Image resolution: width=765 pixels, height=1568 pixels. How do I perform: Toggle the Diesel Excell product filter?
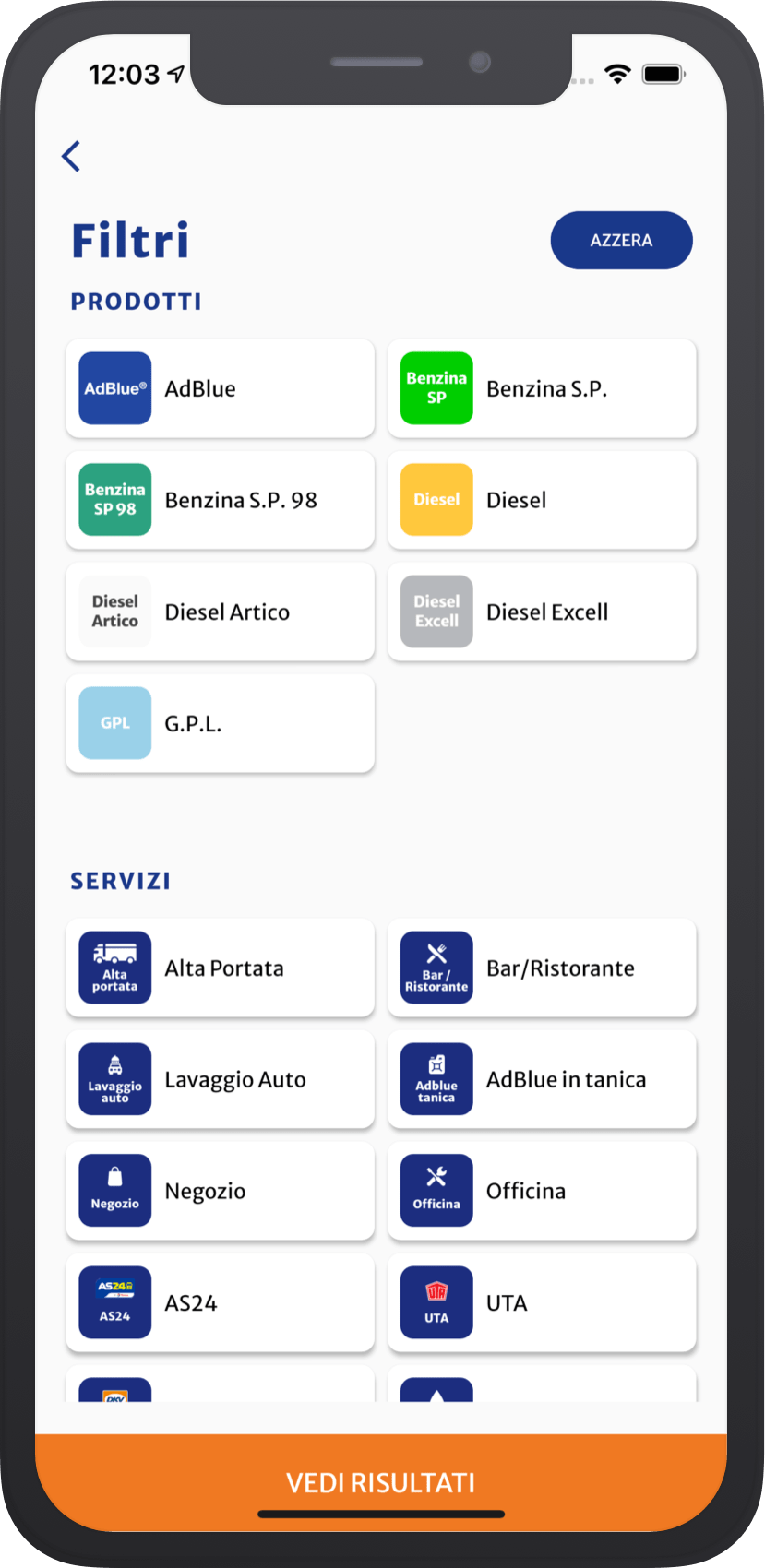(542, 612)
